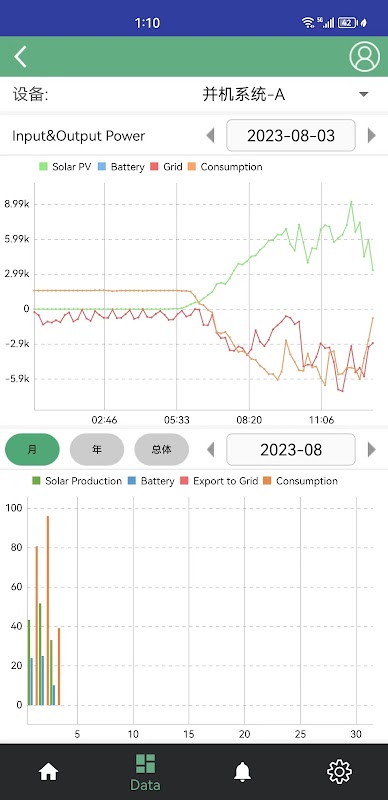The height and width of the screenshot is (800, 388).
Task: Go to the previous day before 2023-08-03
Action: 210,136
